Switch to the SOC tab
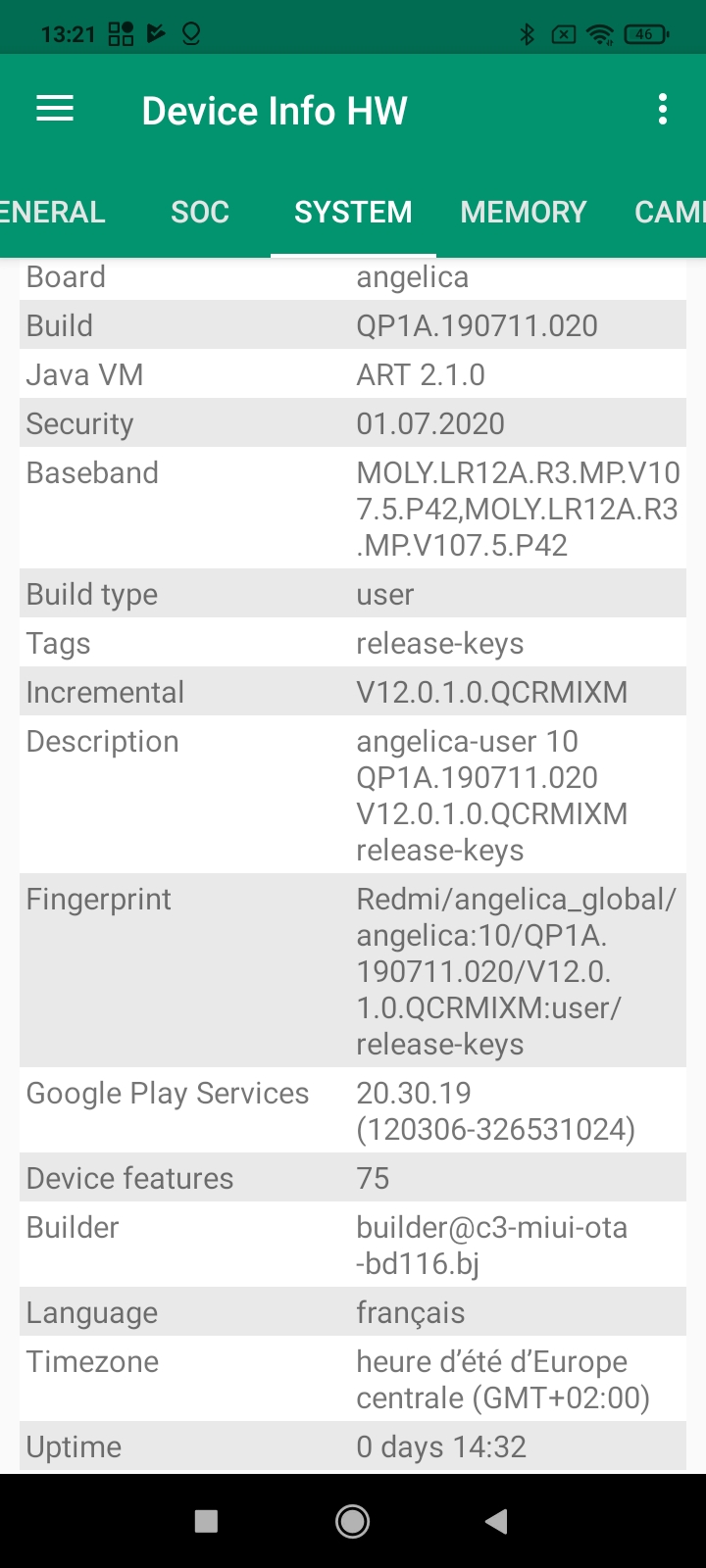The width and height of the screenshot is (706, 1568). tap(200, 213)
